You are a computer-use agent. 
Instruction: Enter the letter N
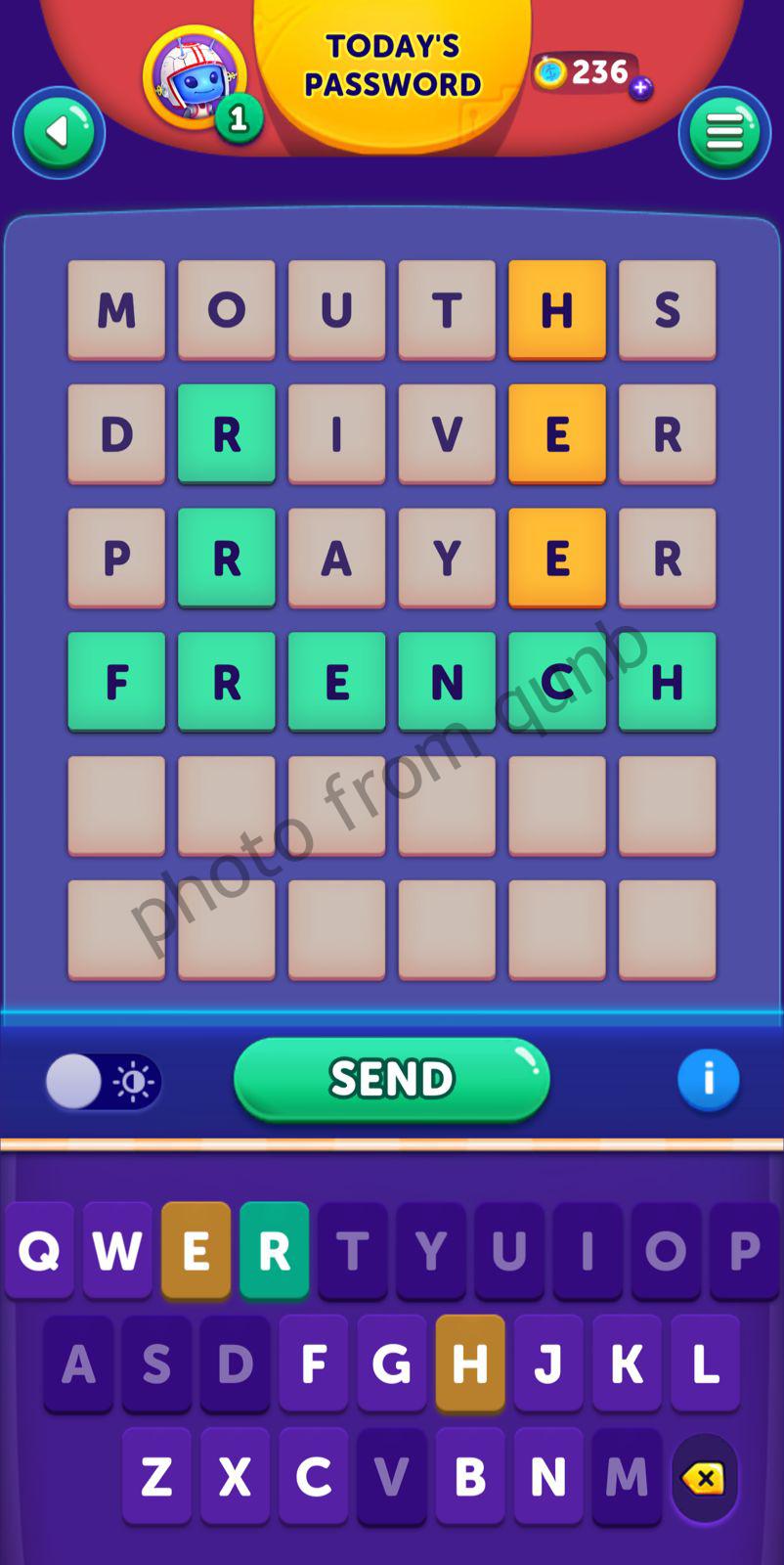tap(547, 1477)
